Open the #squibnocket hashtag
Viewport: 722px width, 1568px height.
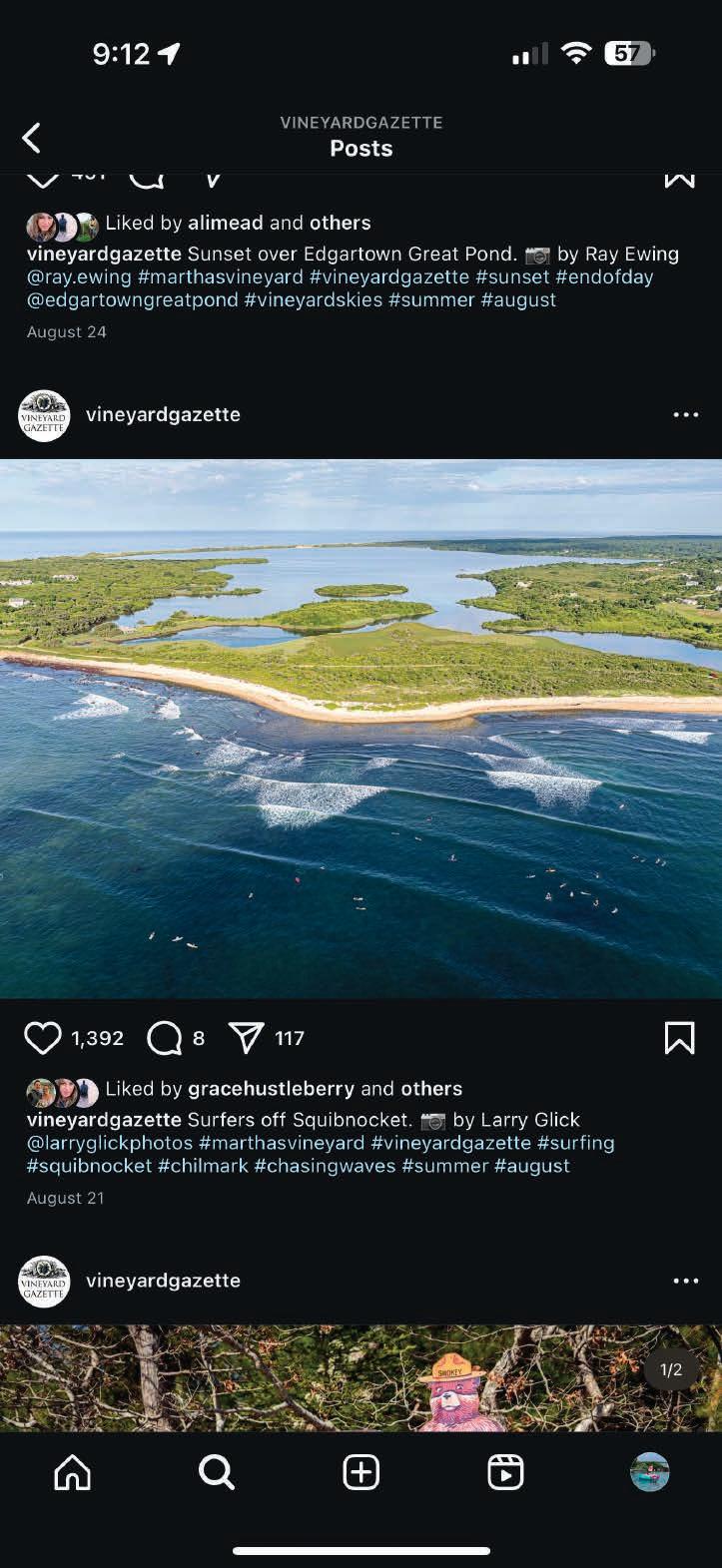(89, 1166)
